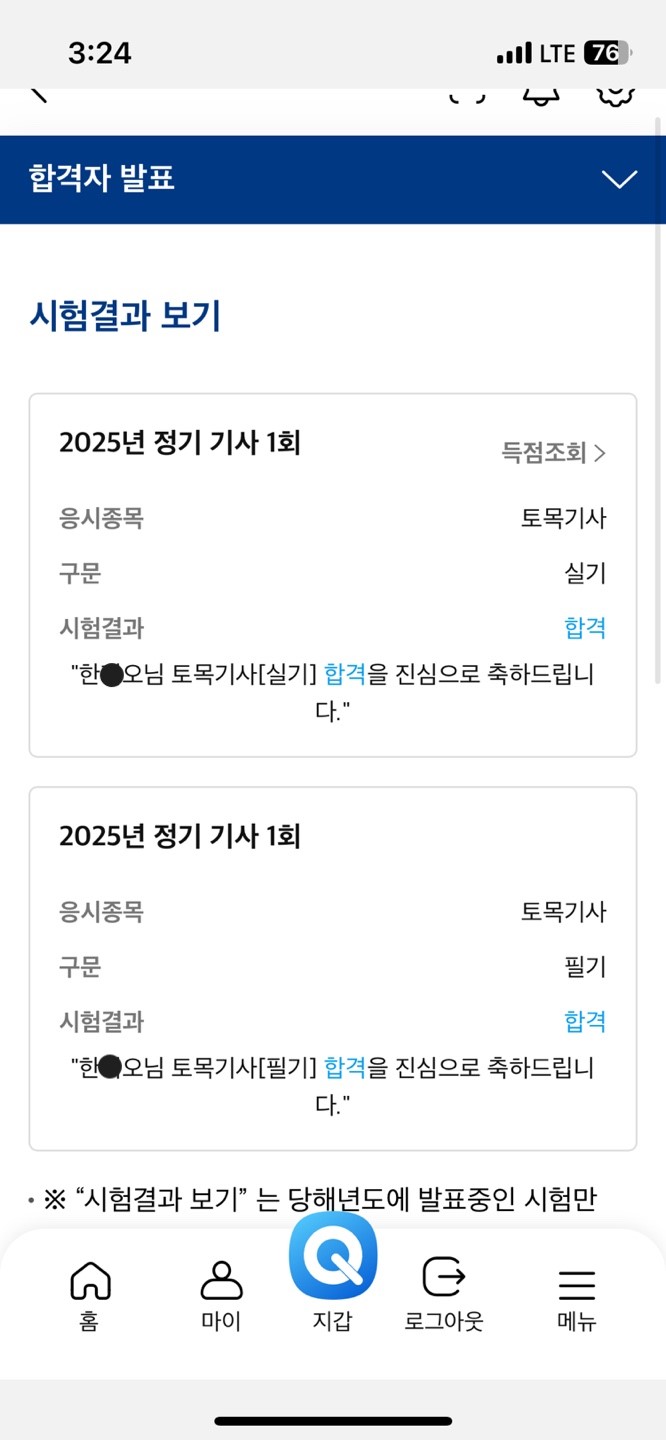Open the notifications bell

click(540, 95)
